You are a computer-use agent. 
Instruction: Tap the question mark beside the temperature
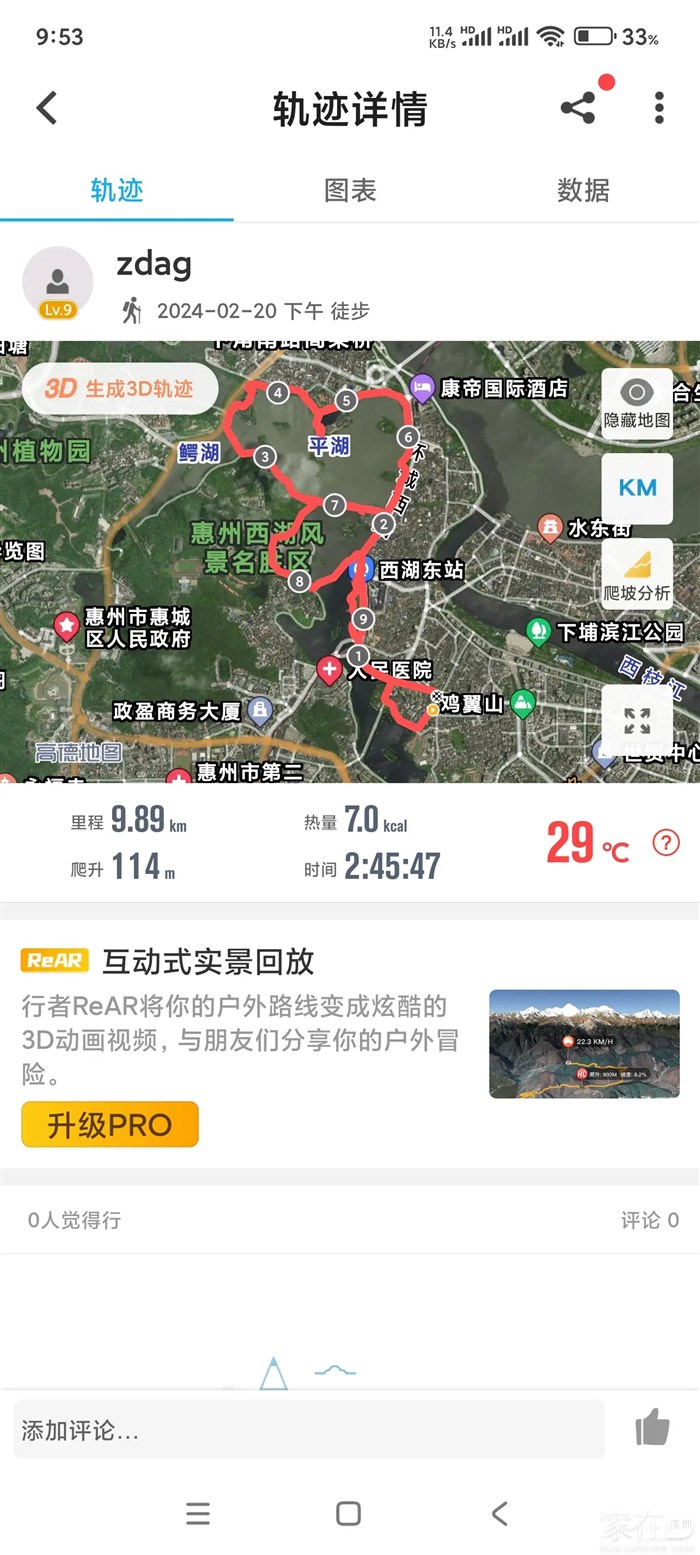pos(666,843)
